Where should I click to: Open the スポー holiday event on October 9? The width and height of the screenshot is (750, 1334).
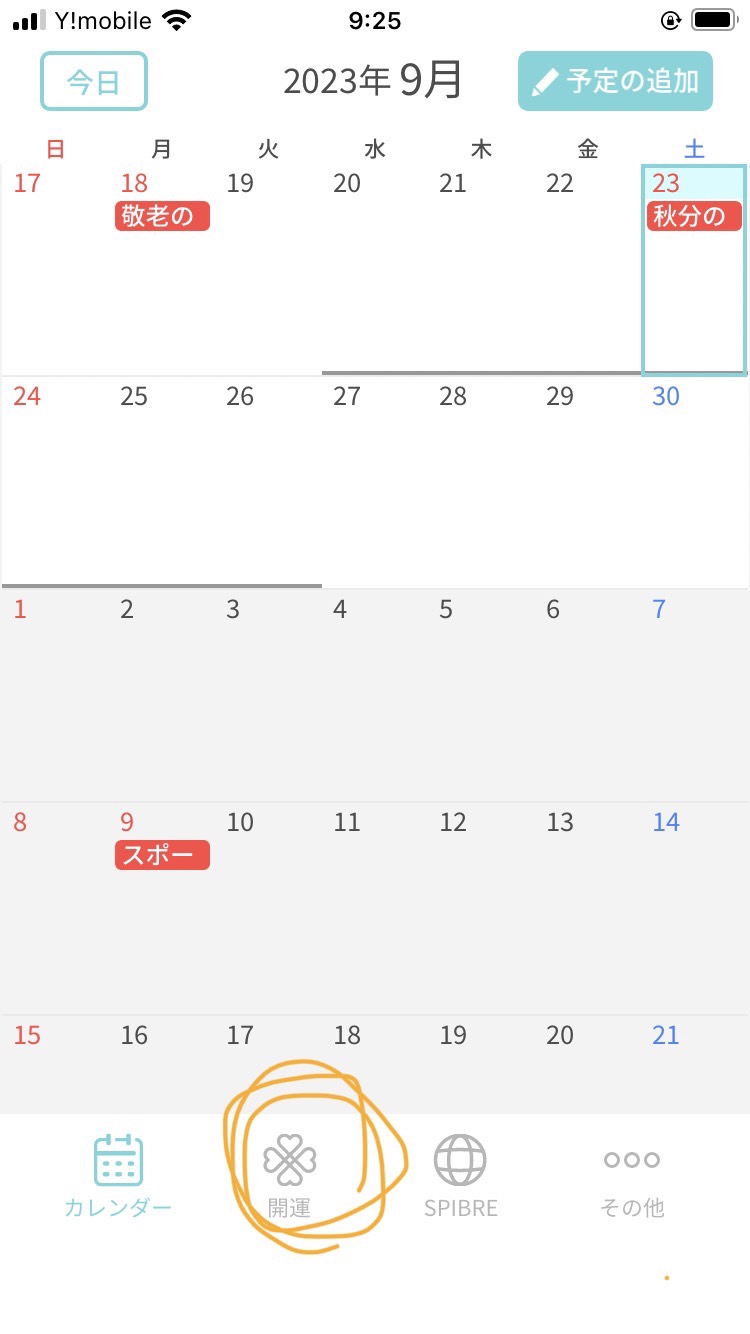(162, 855)
